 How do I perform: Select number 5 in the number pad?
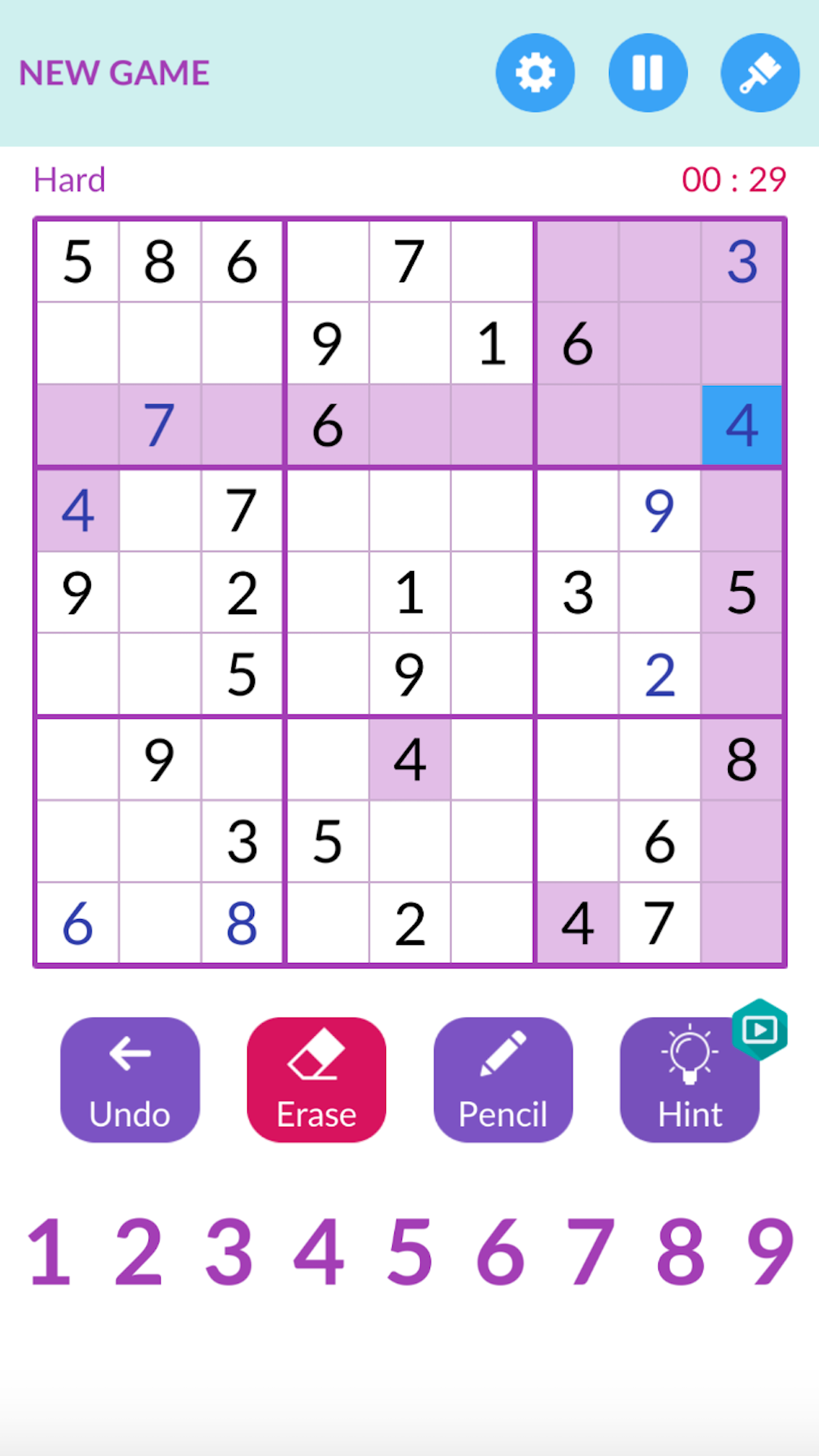pyautogui.click(x=409, y=1252)
